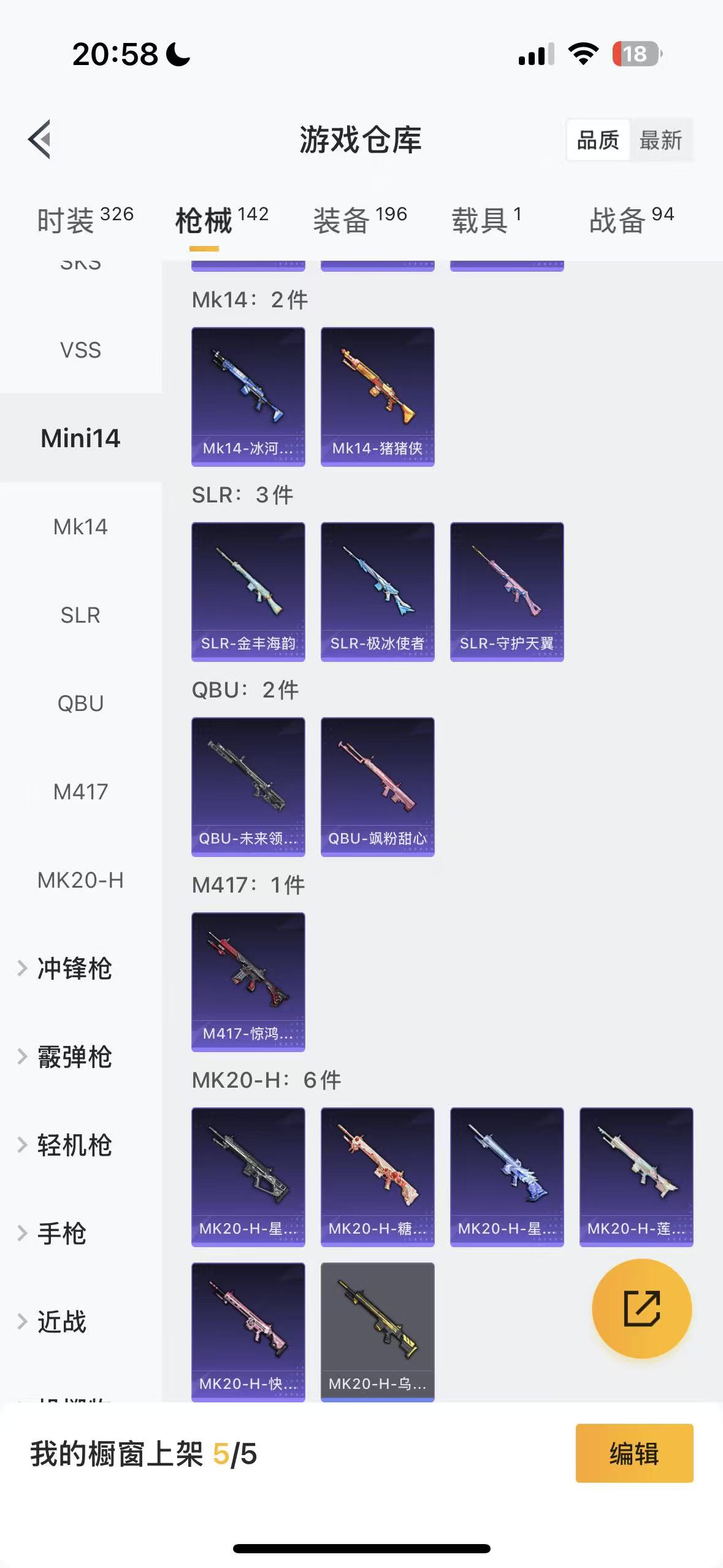The image size is (723, 1568).
Task: Sort inventory by 最新
Action: [660, 140]
